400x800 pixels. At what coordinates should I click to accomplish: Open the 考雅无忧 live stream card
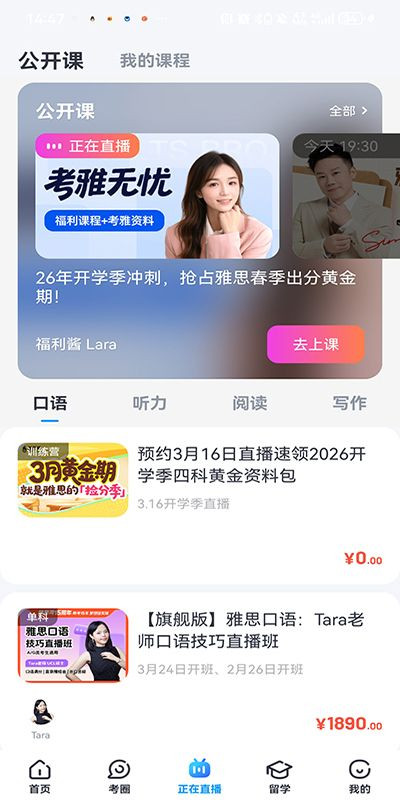157,196
